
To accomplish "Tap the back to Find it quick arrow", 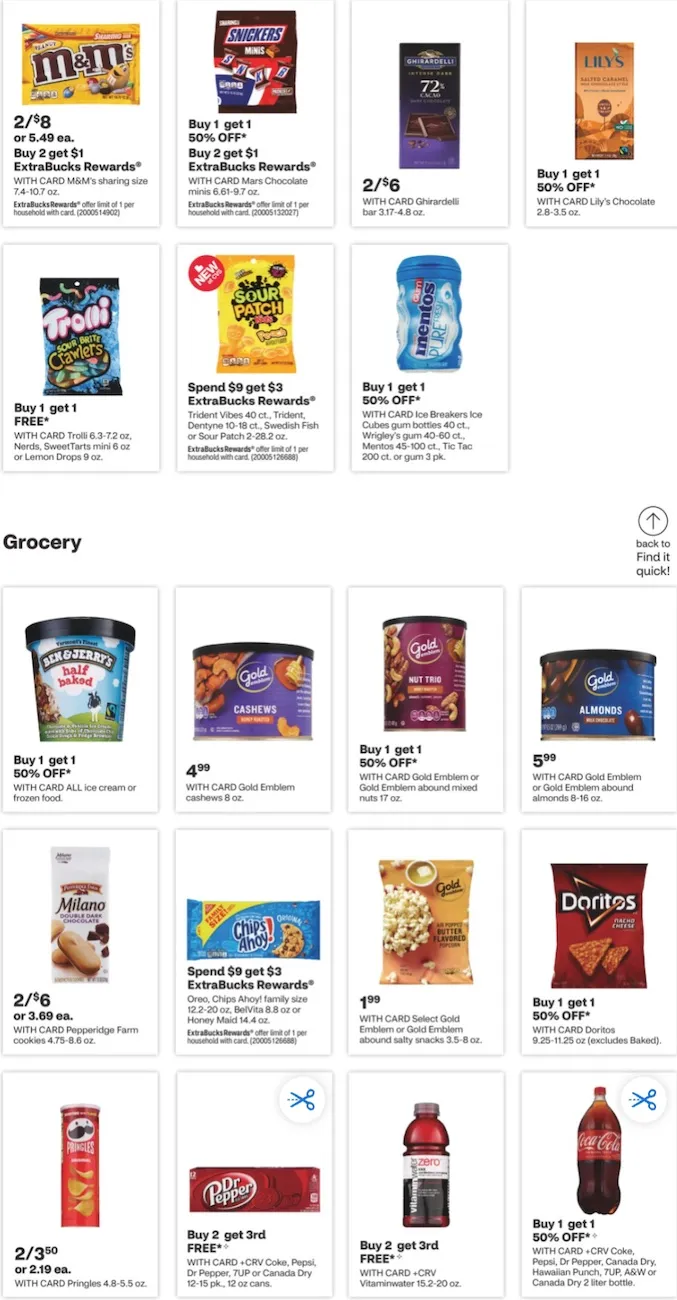I will [652, 521].
